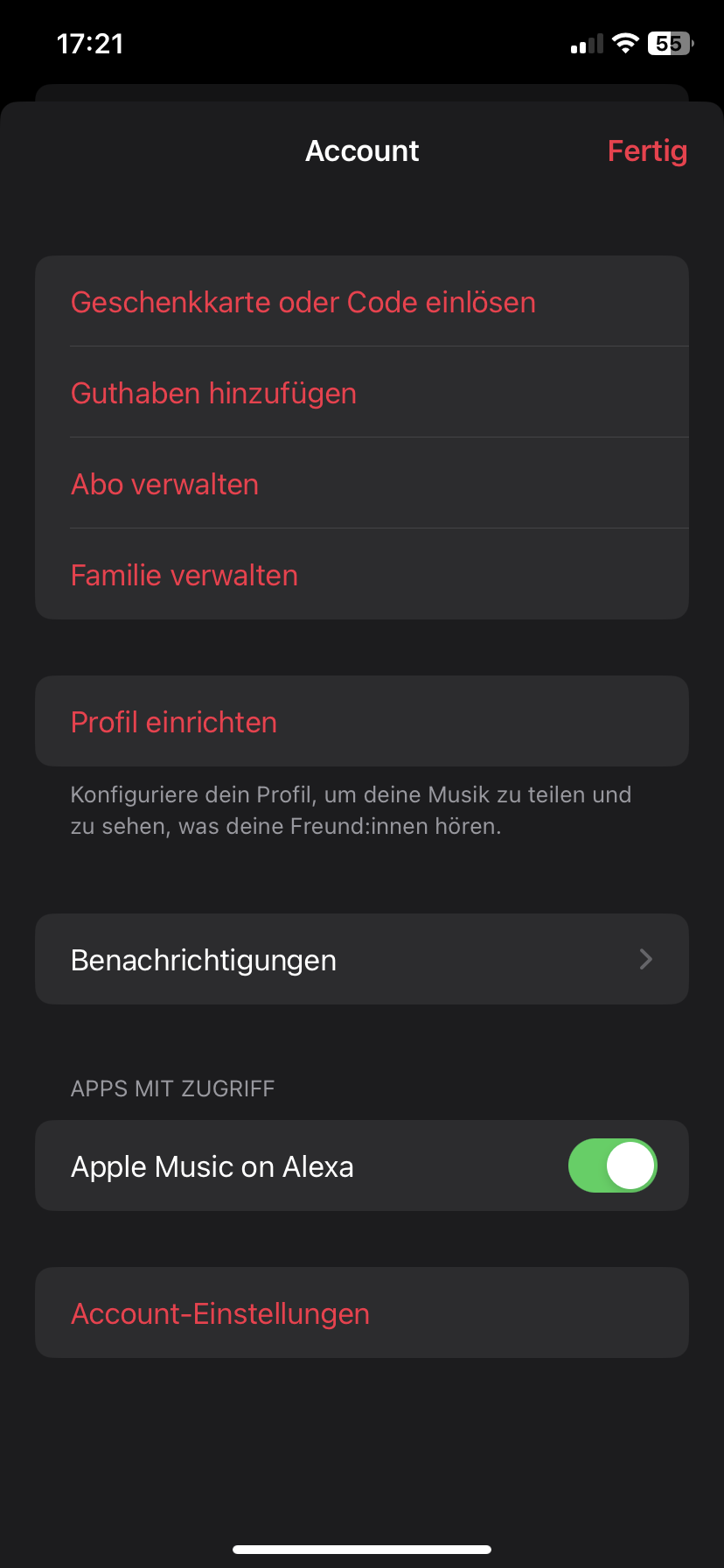Open Benachrichtigungen settings
Viewport: 724px width, 1568px height.
[361, 960]
